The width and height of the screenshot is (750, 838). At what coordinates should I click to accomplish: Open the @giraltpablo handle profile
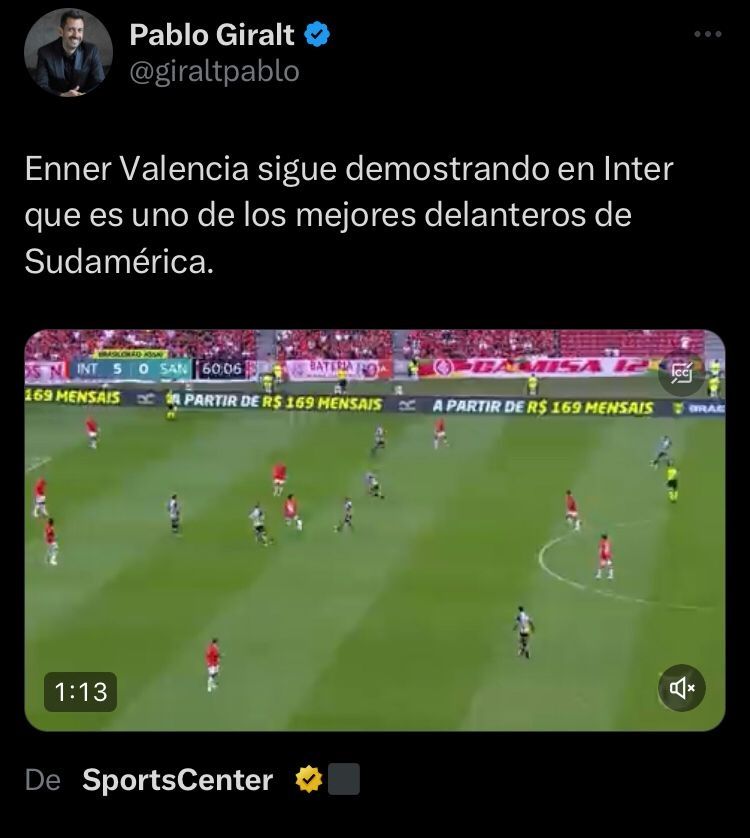click(x=214, y=72)
